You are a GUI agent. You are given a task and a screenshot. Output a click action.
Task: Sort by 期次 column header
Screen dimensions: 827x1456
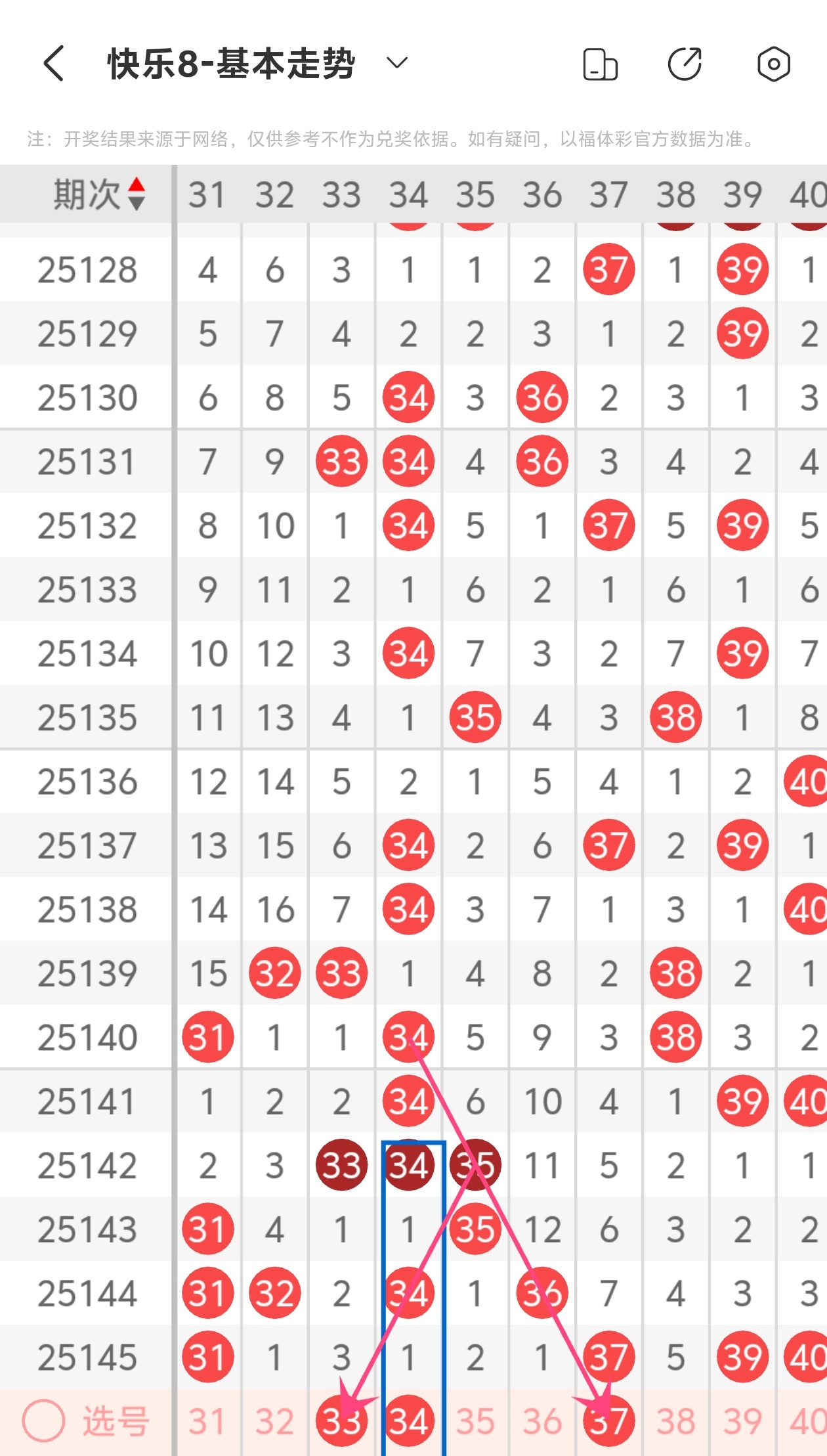pyautogui.click(x=98, y=194)
